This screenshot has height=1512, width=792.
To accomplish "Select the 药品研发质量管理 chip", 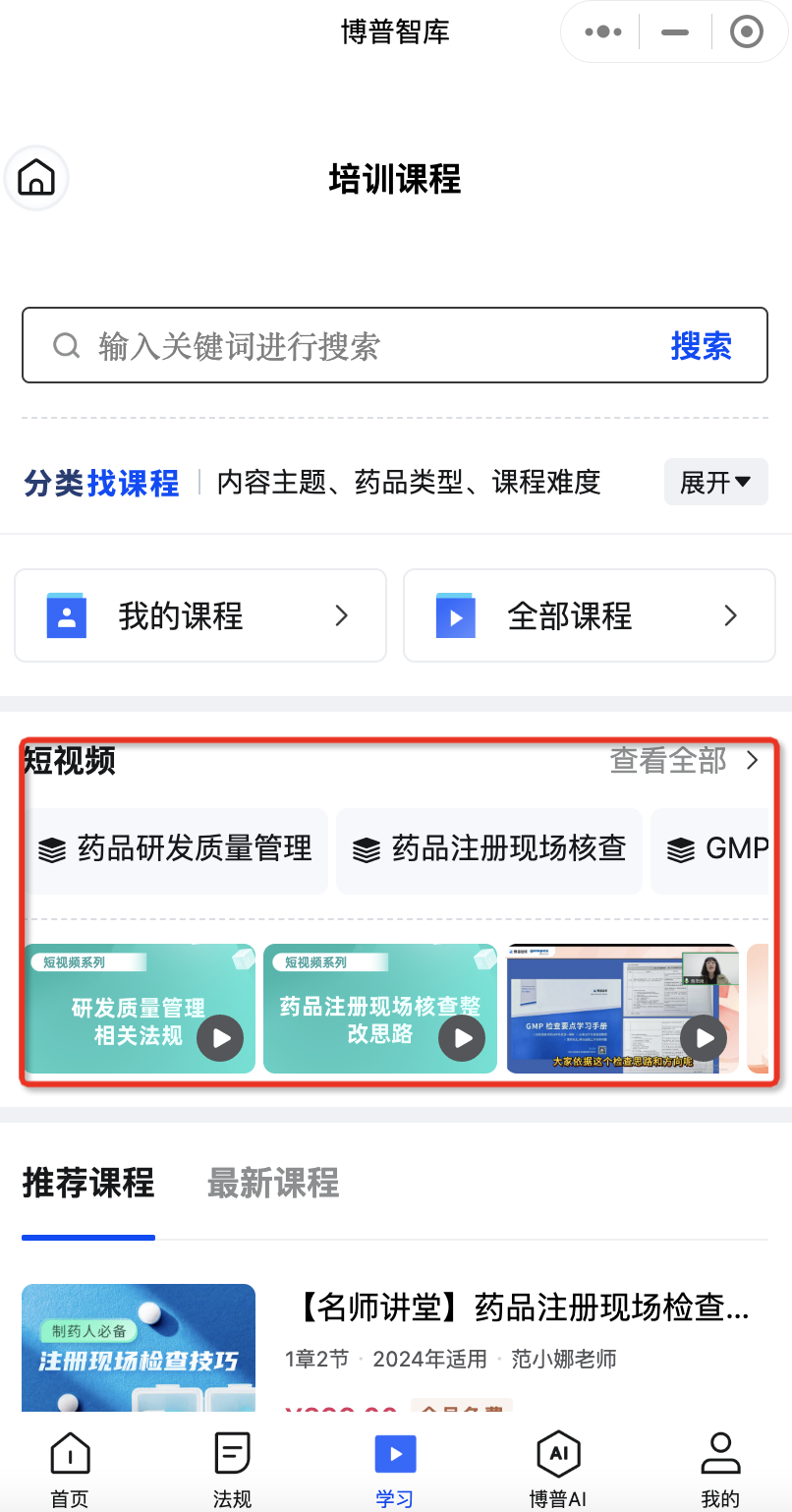I will [176, 849].
